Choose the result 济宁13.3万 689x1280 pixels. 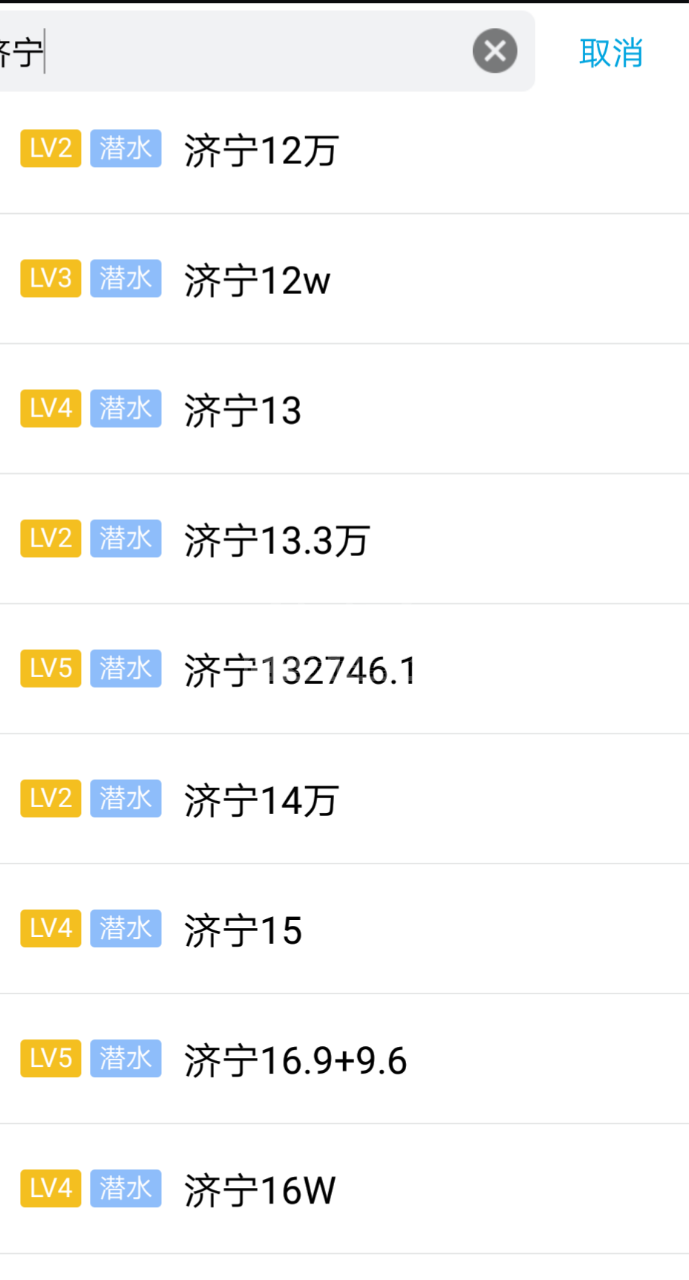tap(277, 540)
